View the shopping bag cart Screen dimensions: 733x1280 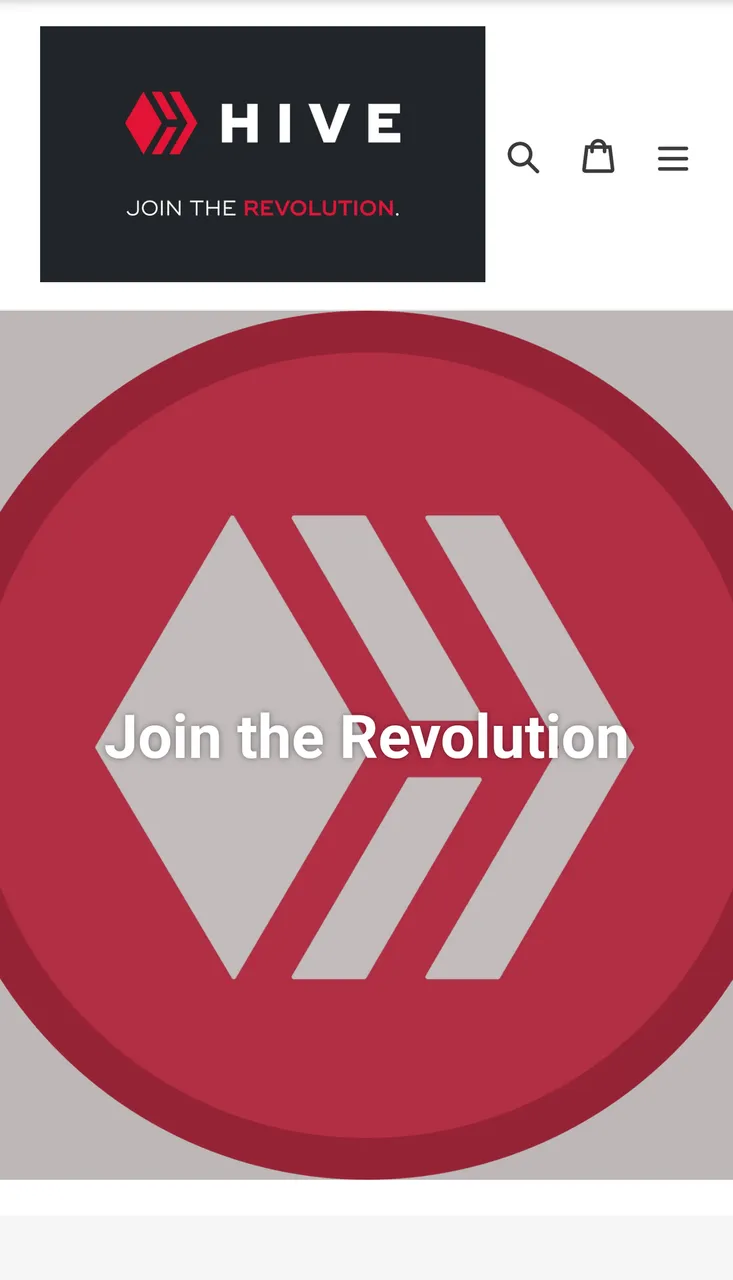(x=598, y=157)
